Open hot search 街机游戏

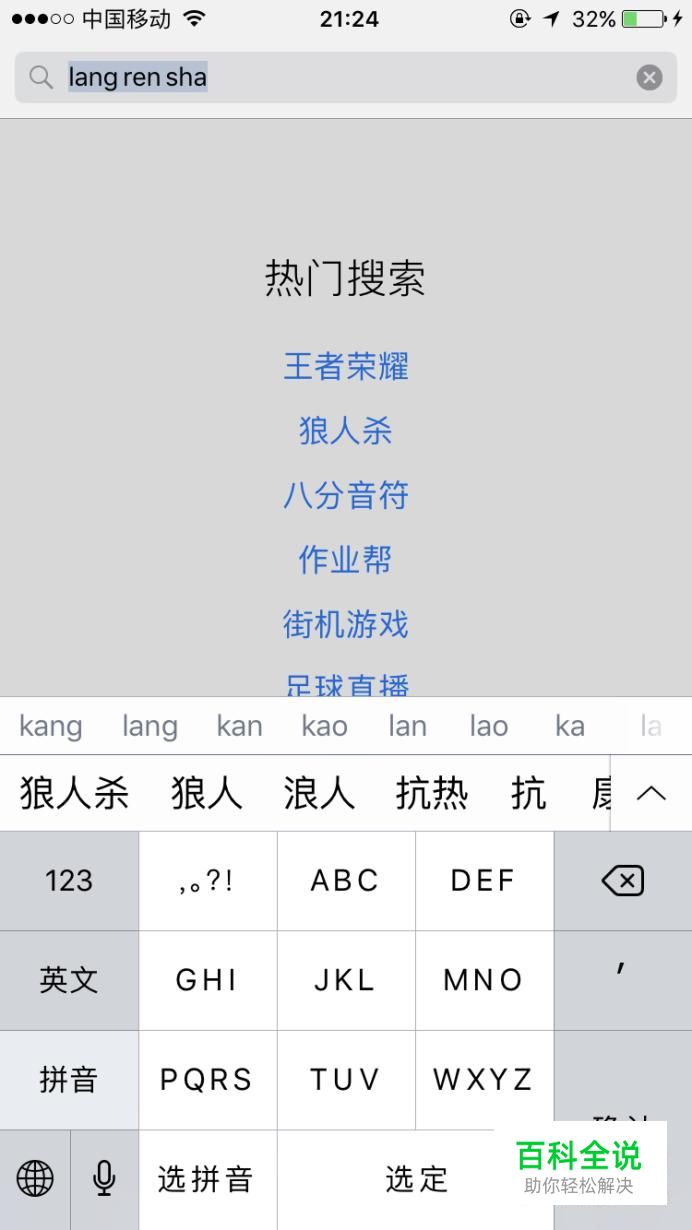[346, 624]
